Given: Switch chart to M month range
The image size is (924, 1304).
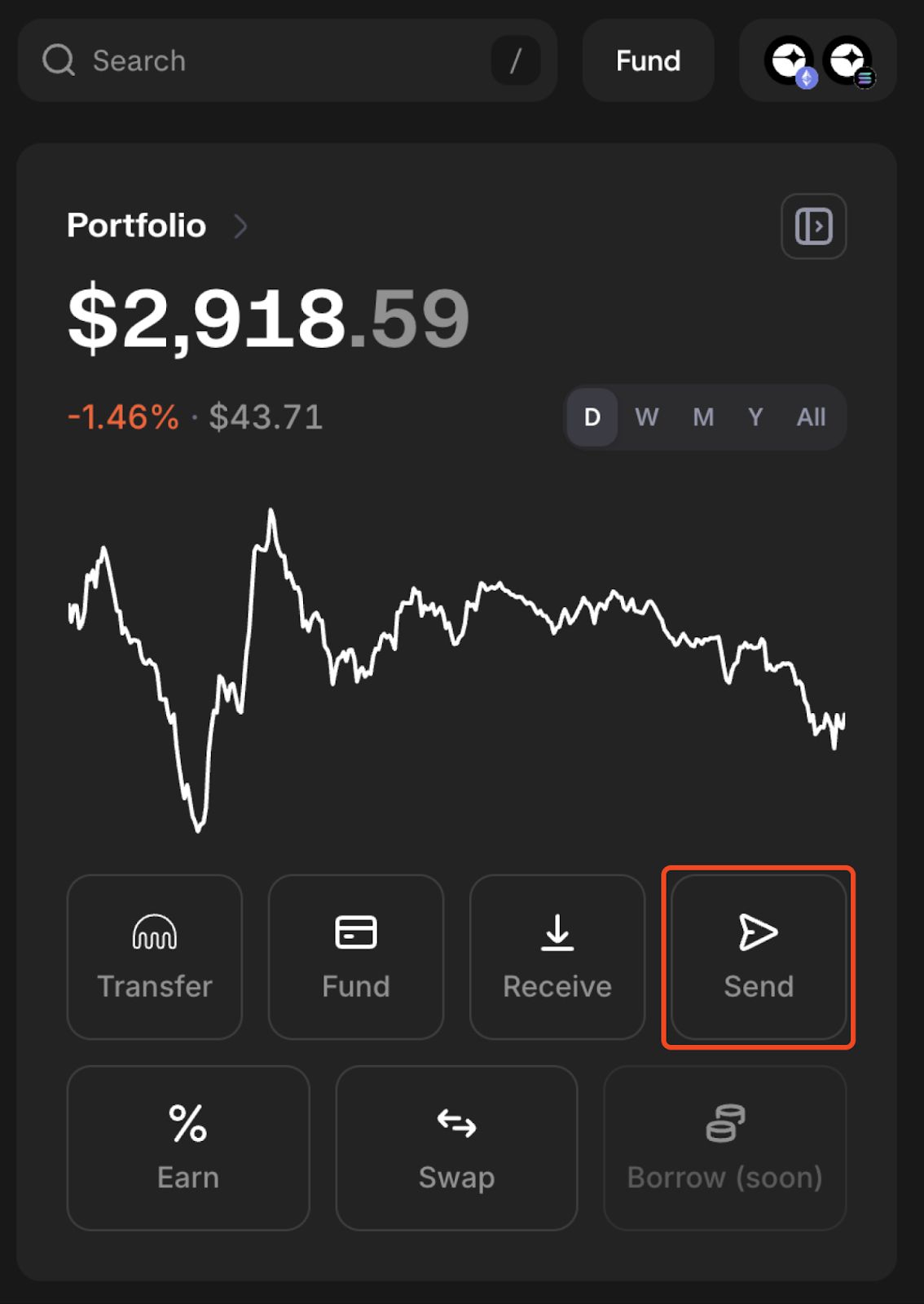Looking at the screenshot, I should click(x=703, y=417).
